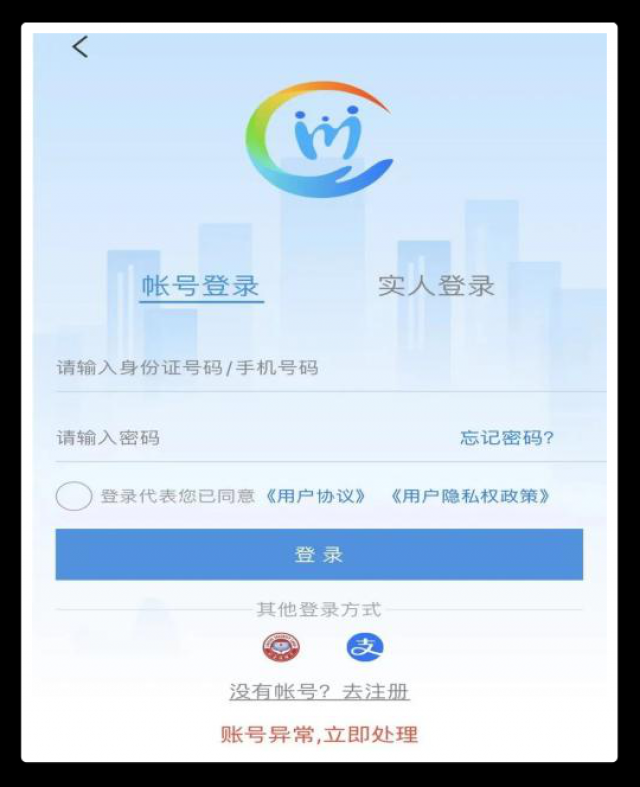Log in with the Alipay icon

365,648
